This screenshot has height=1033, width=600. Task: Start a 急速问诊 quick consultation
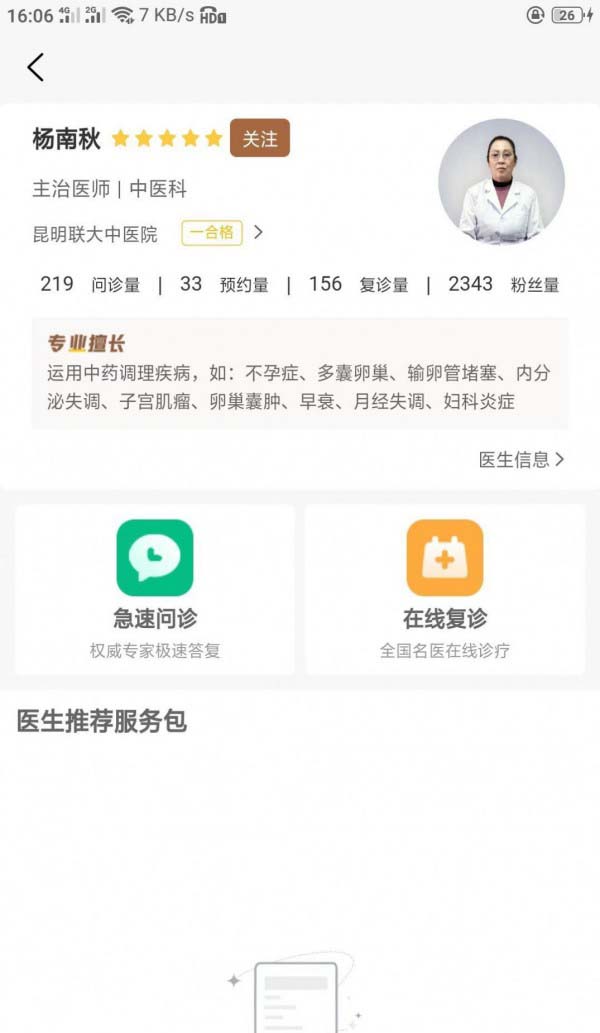(x=155, y=588)
